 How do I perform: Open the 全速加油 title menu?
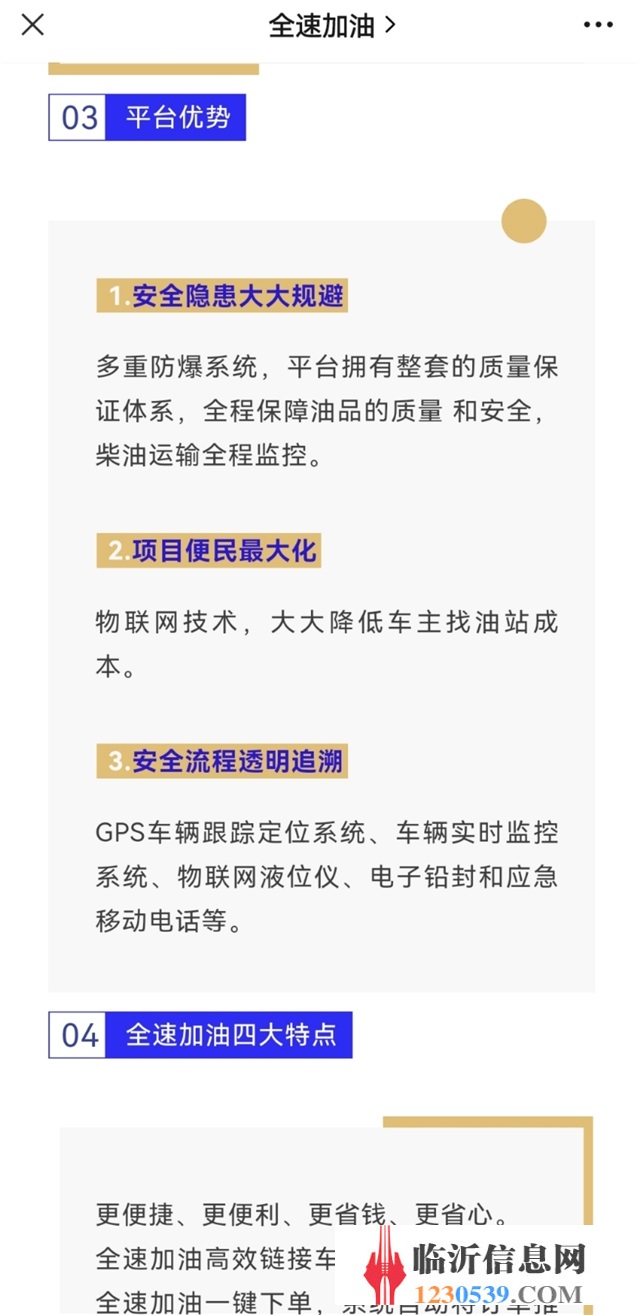332,26
